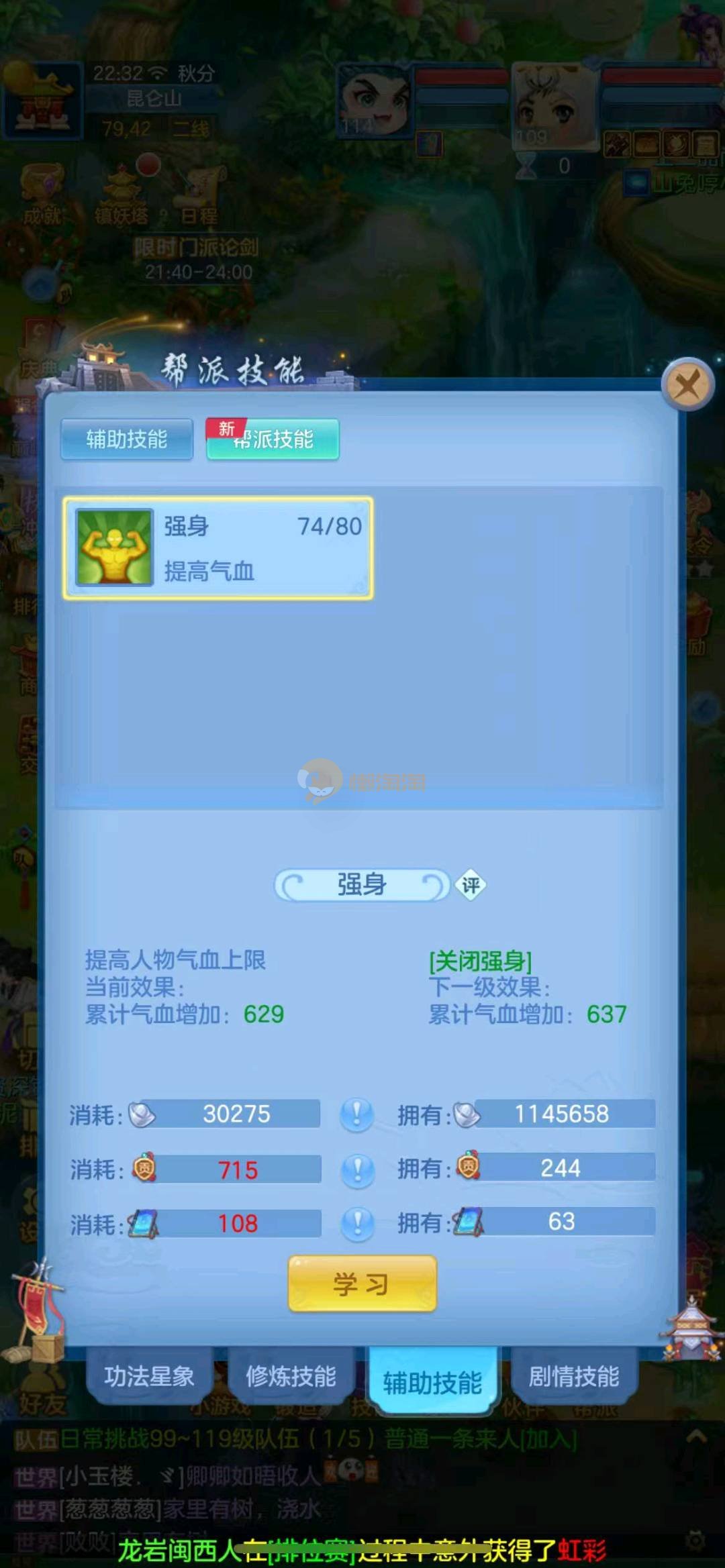Switch to the 辅助技能 top tab

pyautogui.click(x=127, y=439)
